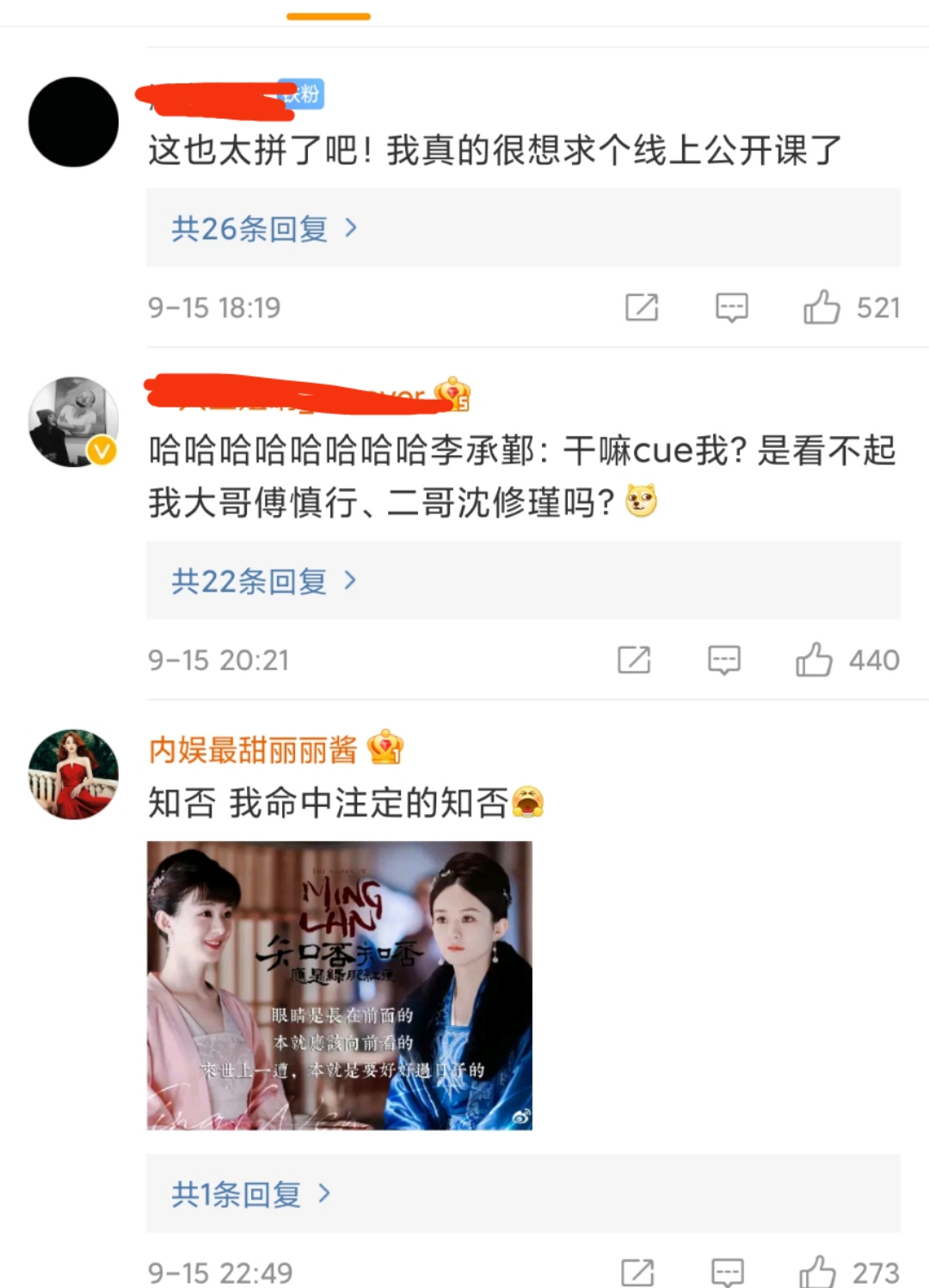The image size is (929, 1288).
Task: Repost the comment posted at 9-15 22:49
Action: [637, 1273]
